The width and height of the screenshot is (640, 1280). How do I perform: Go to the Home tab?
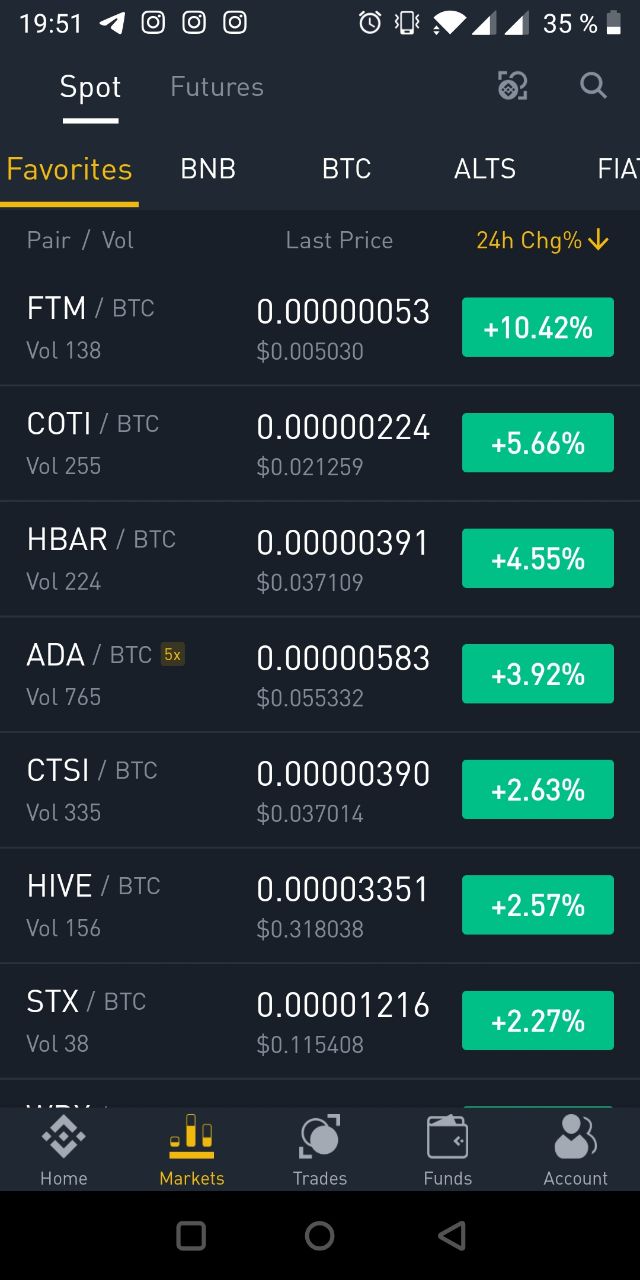64,1150
